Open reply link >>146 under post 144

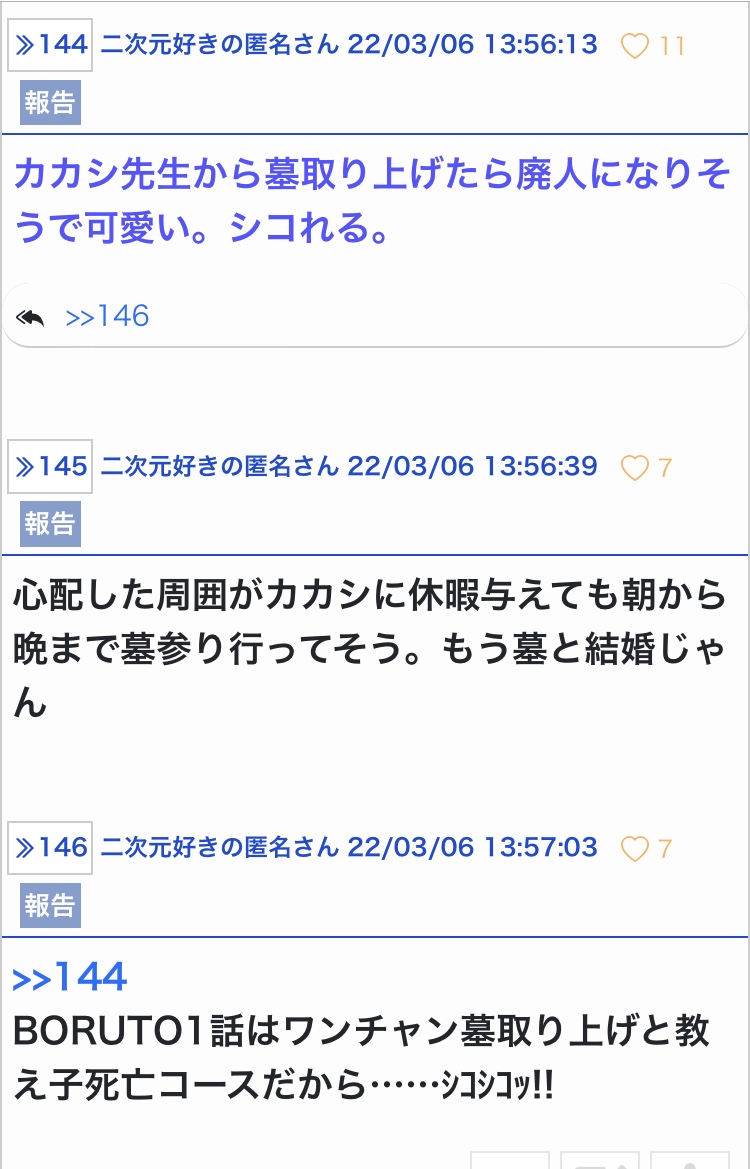[107, 317]
